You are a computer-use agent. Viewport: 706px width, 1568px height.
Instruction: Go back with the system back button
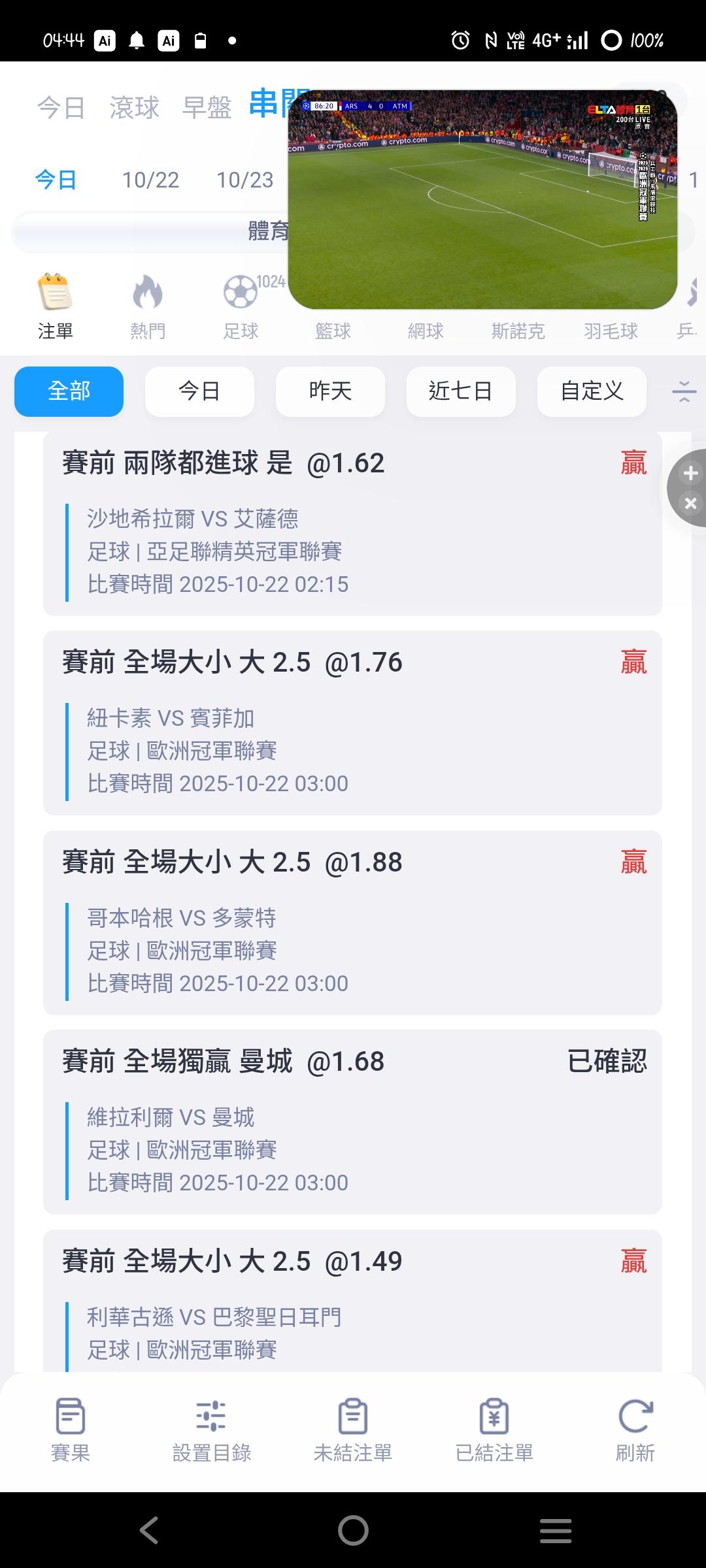149,1530
